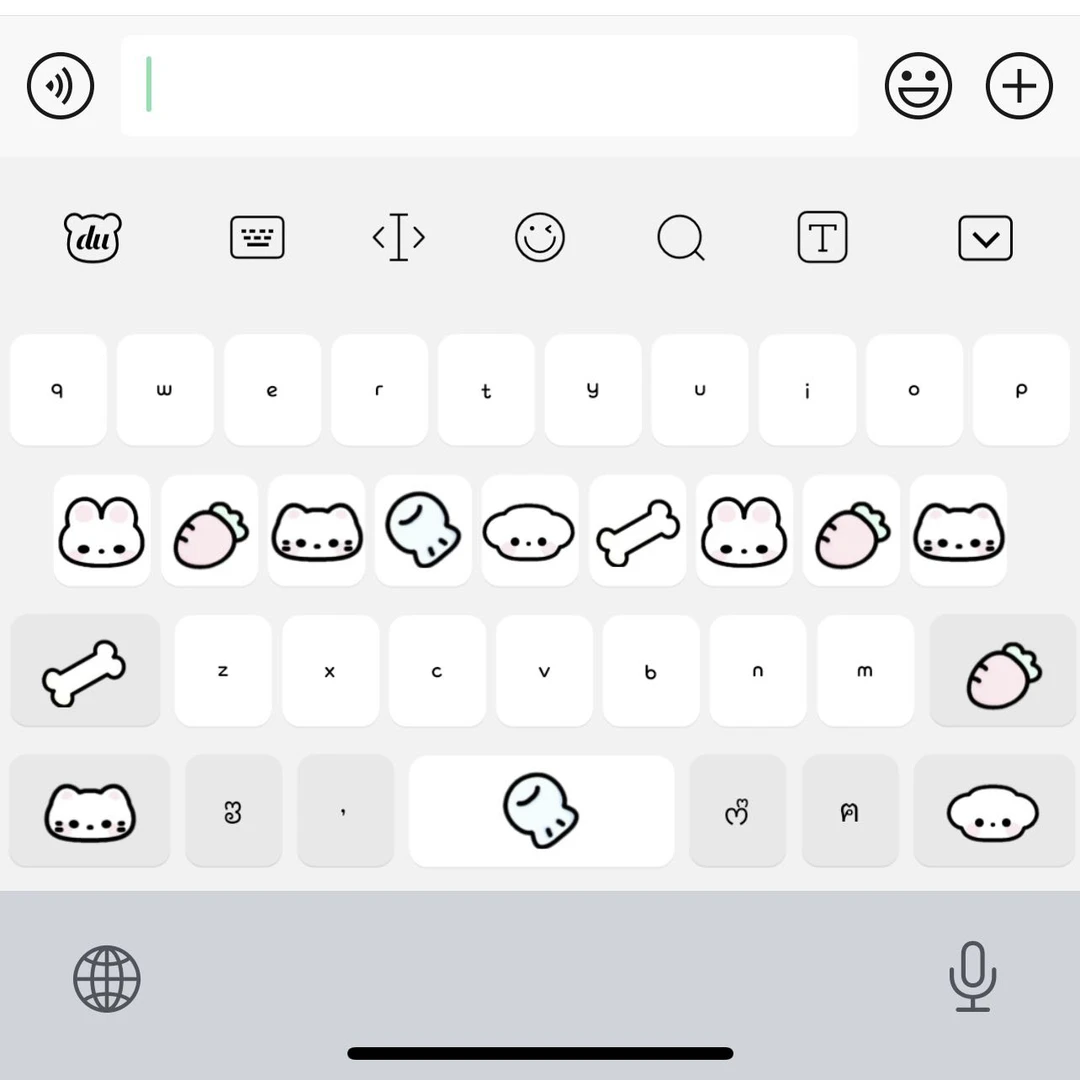Open the plus attachments menu
1080x1080 pixels.
point(1019,86)
